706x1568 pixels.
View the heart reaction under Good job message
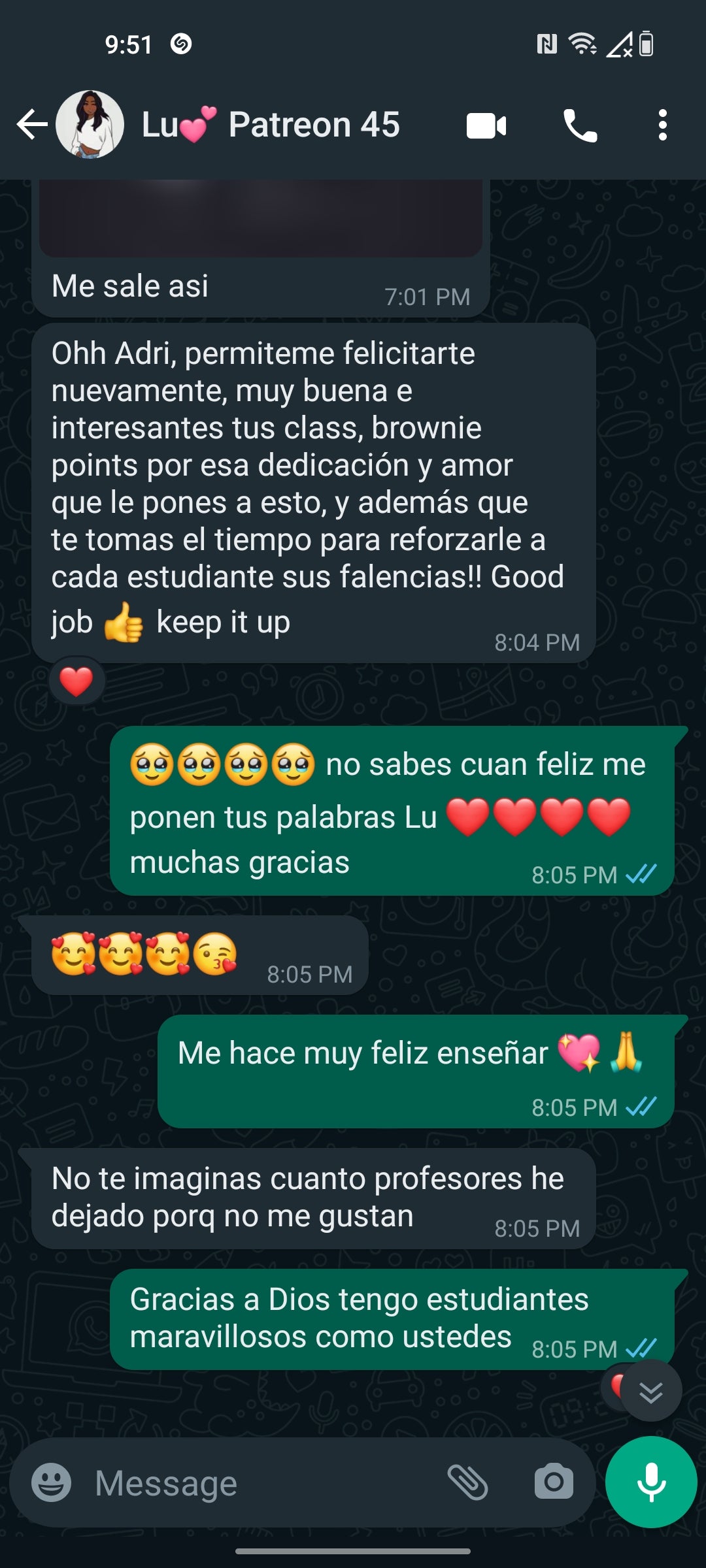click(x=76, y=682)
